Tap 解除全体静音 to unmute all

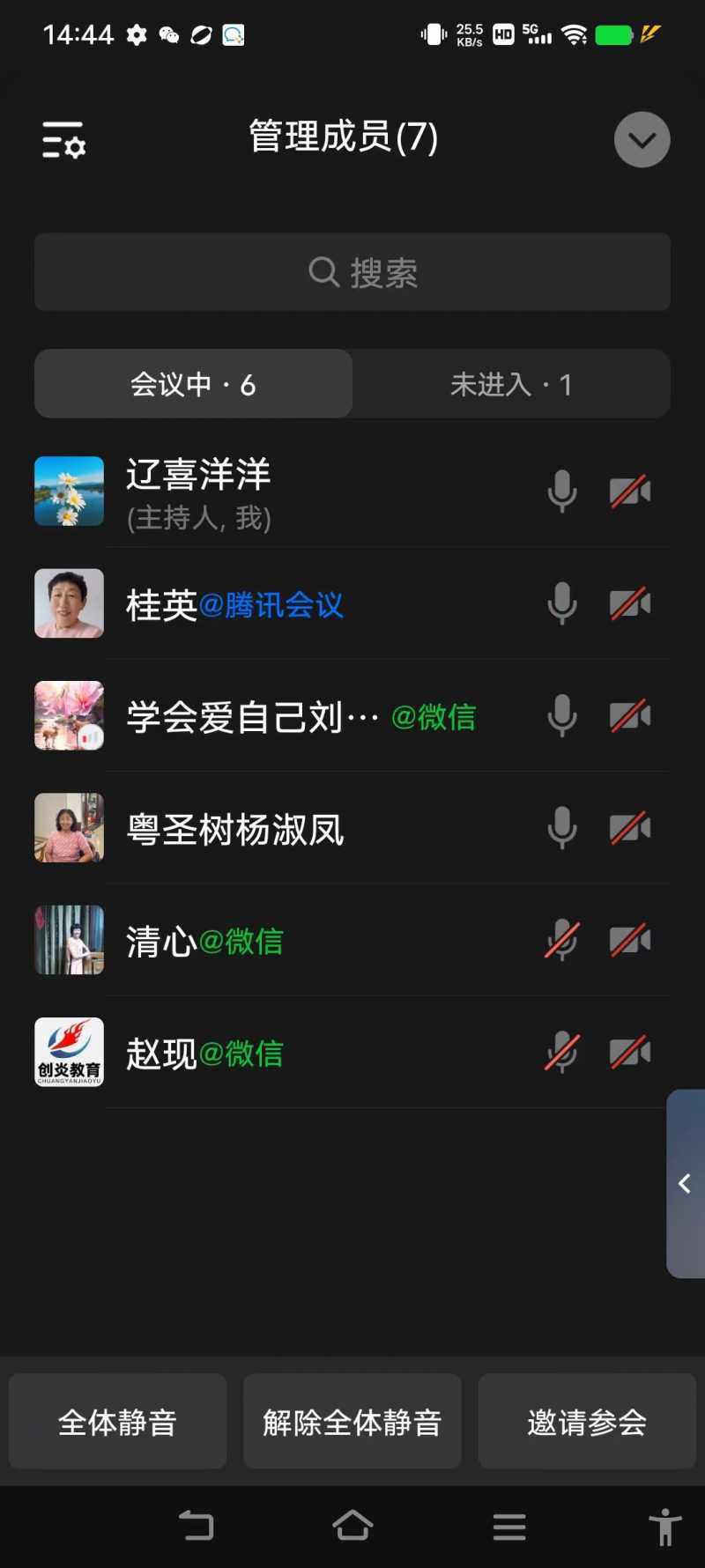coord(352,1422)
